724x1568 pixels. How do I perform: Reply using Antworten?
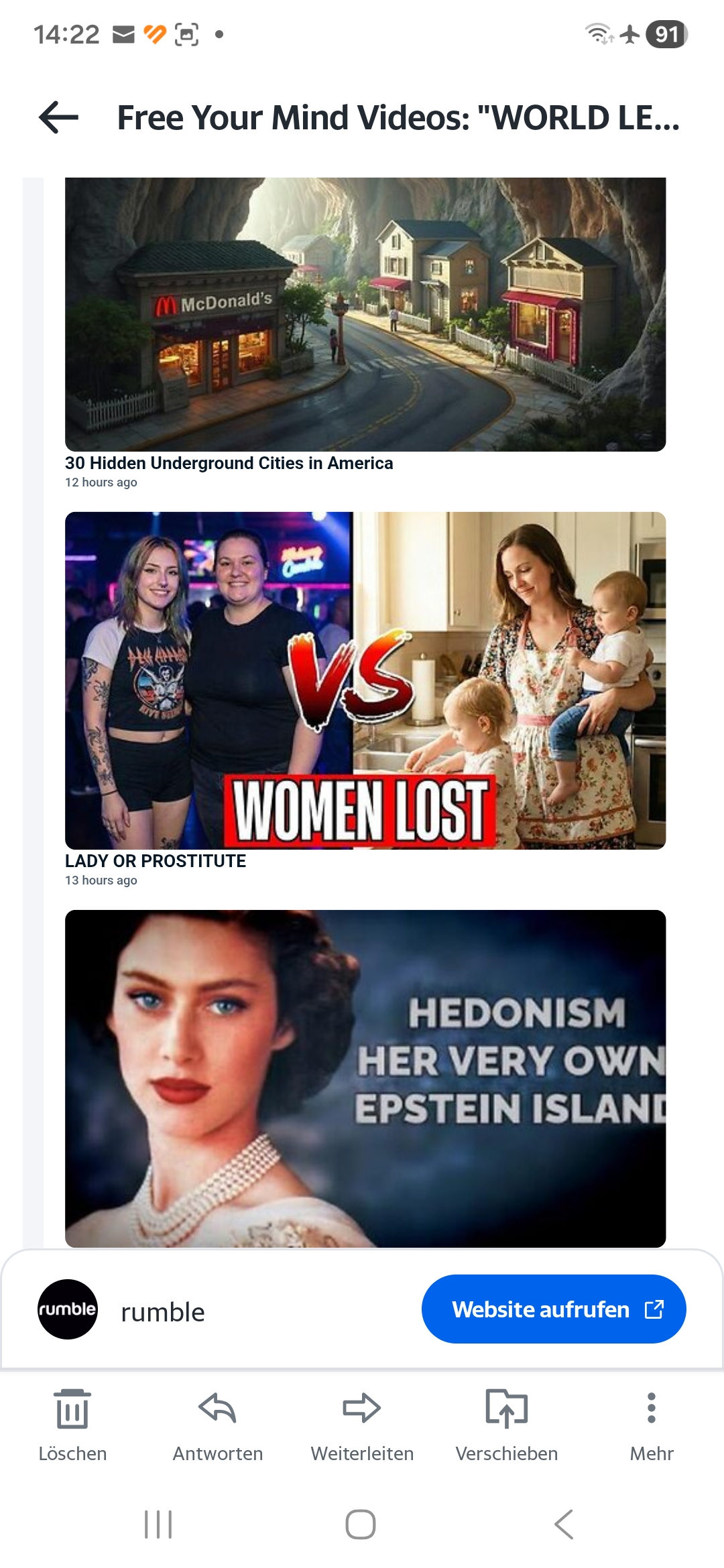(x=217, y=1424)
